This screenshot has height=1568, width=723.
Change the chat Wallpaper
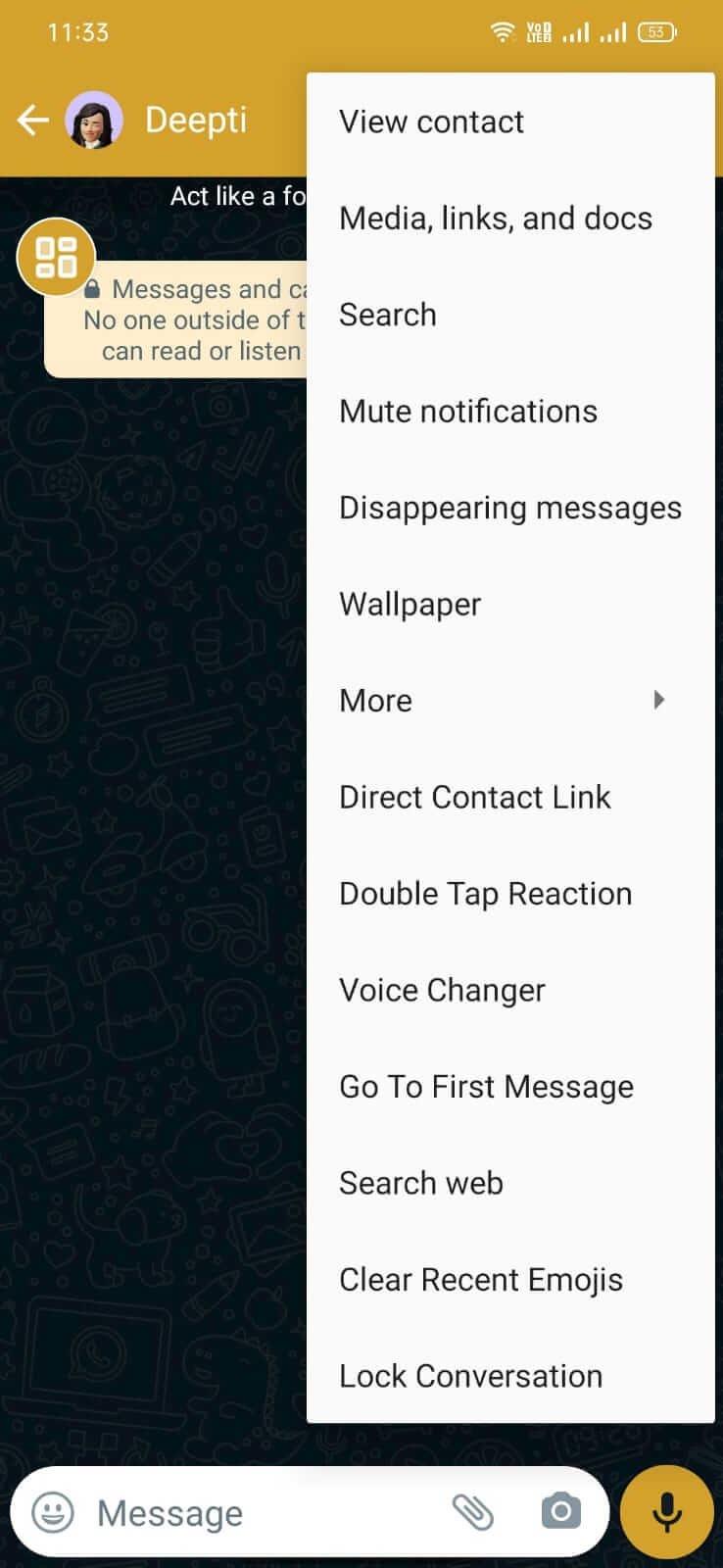(x=410, y=604)
